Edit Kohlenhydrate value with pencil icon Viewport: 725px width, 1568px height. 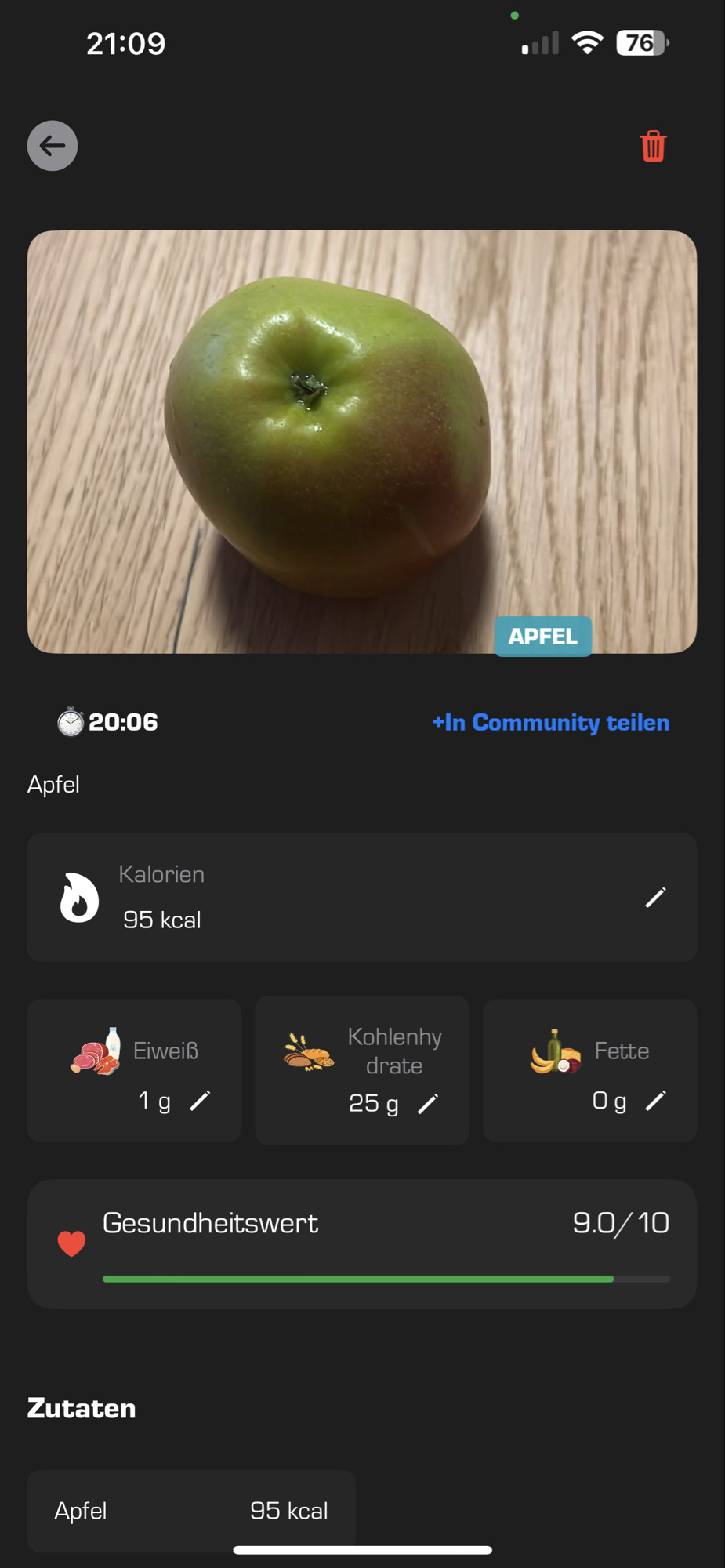tap(430, 1103)
